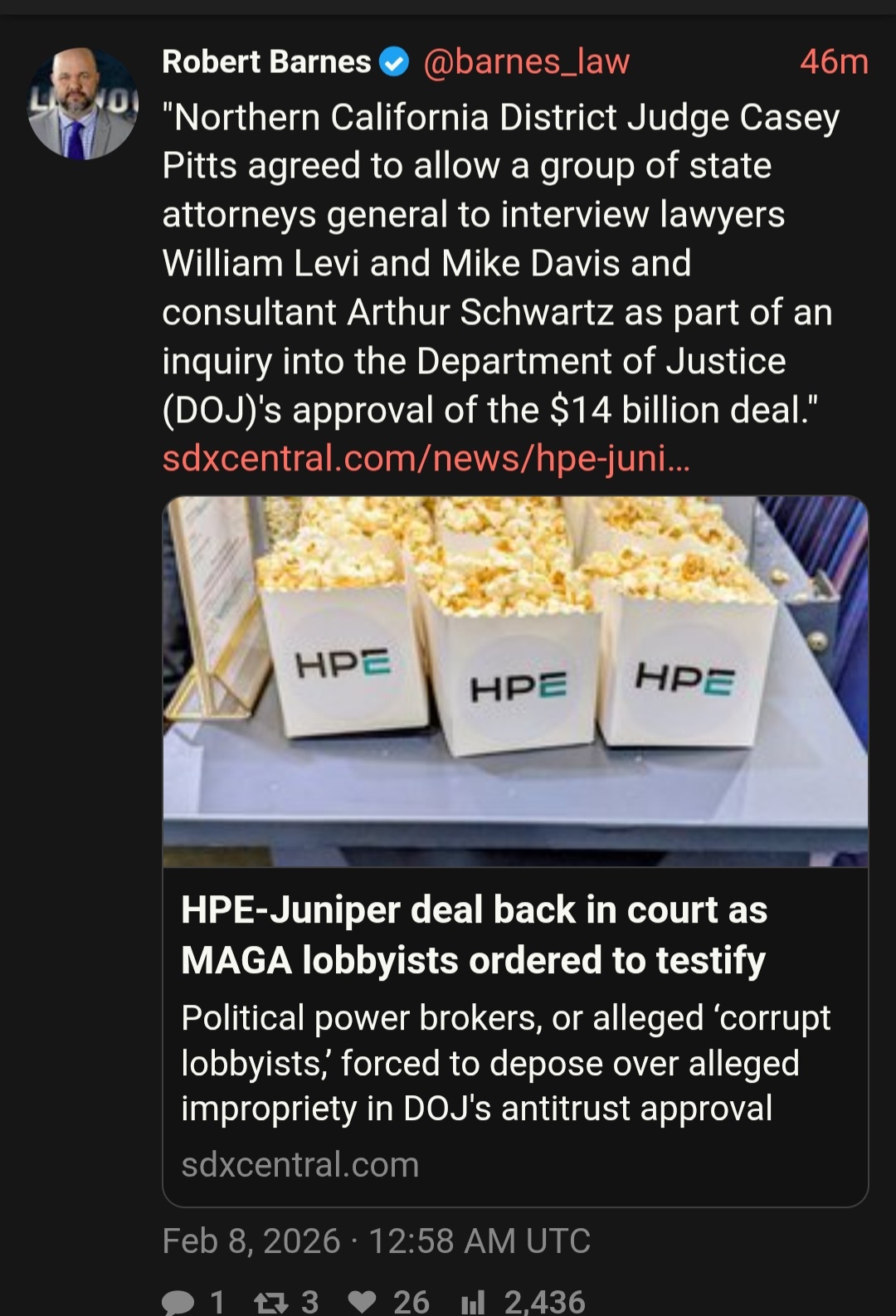Reply to Robert Barnes' post
Image resolution: width=896 pixels, height=1316 pixels.
[178, 1301]
